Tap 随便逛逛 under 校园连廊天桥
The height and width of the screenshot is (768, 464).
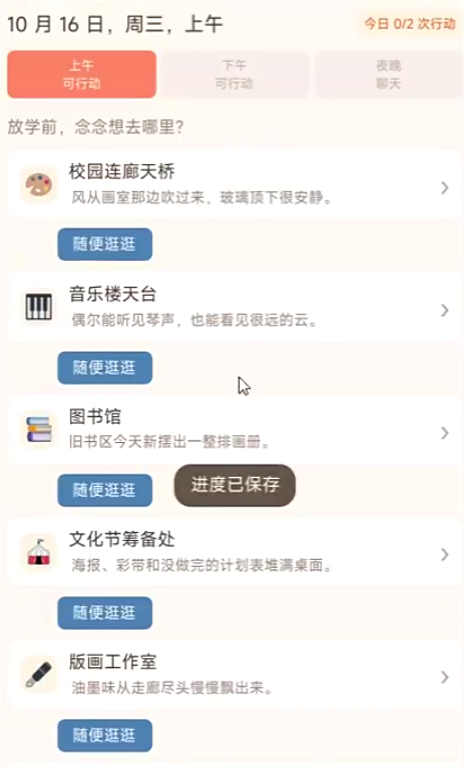coord(105,244)
